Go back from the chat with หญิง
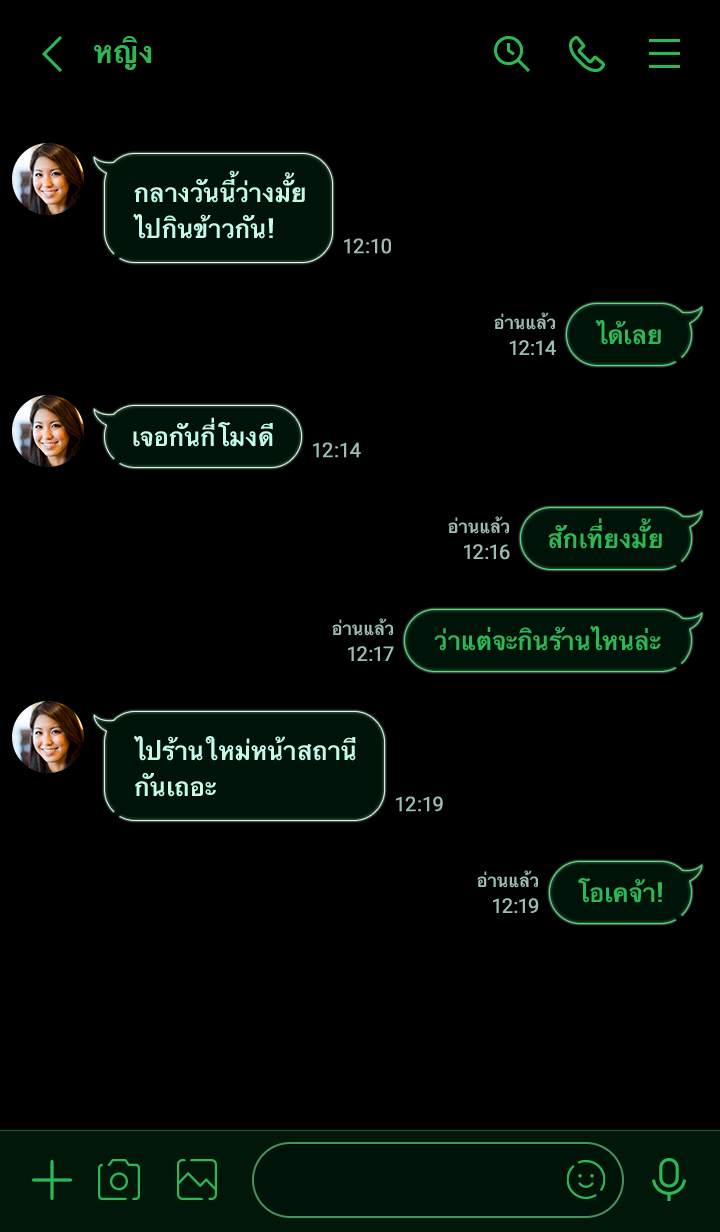 click(x=52, y=54)
